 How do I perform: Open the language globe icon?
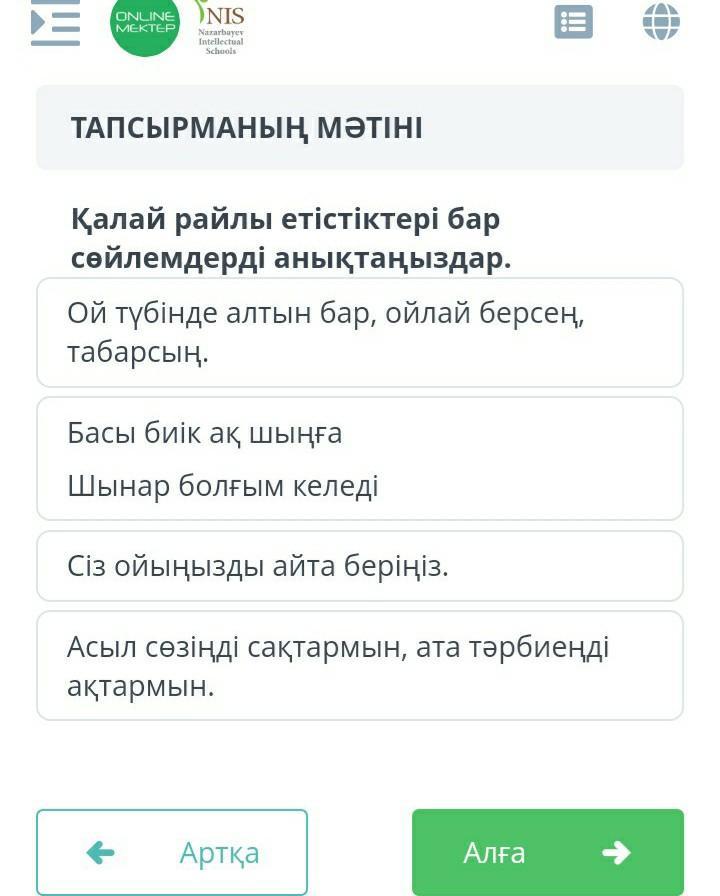(661, 22)
